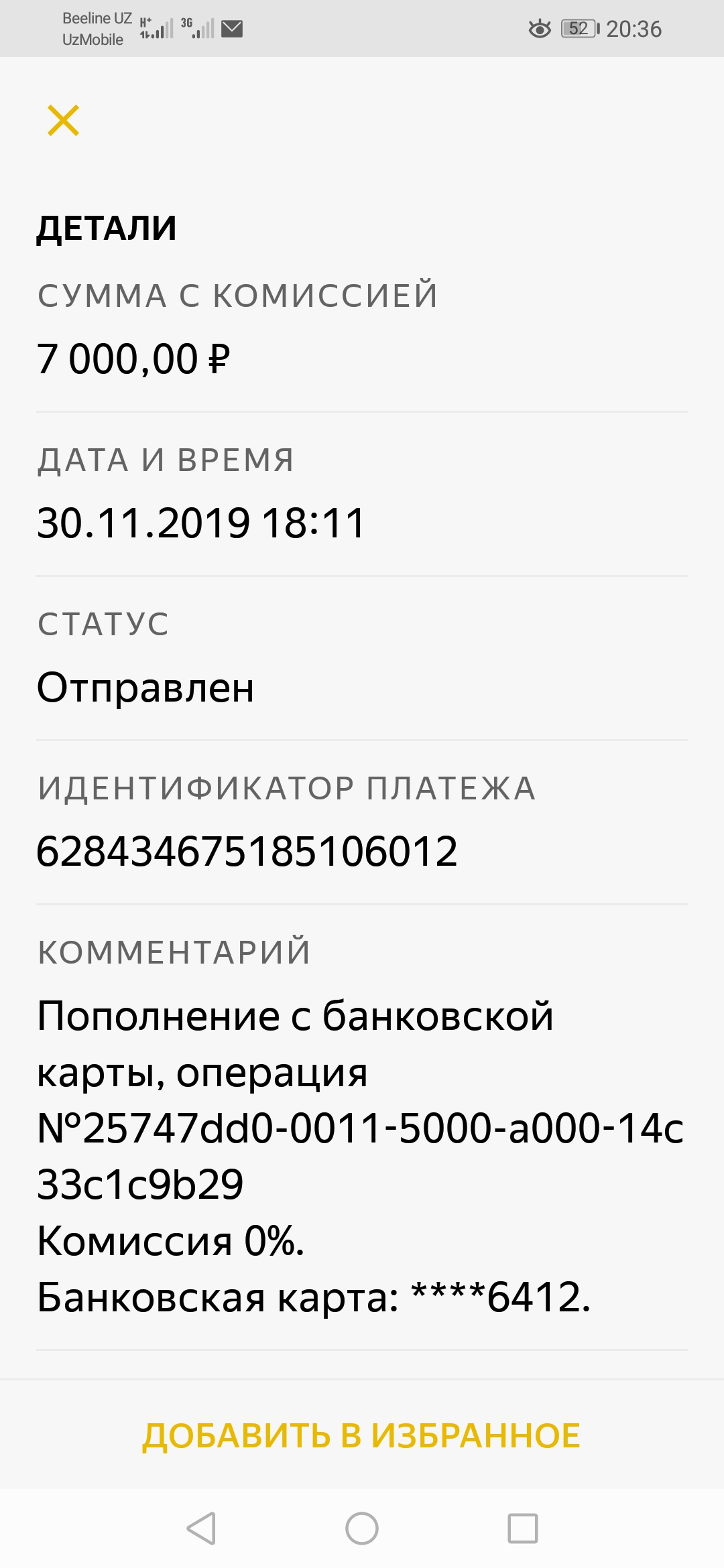
Task: Open recent apps overview
Action: coord(523,1528)
